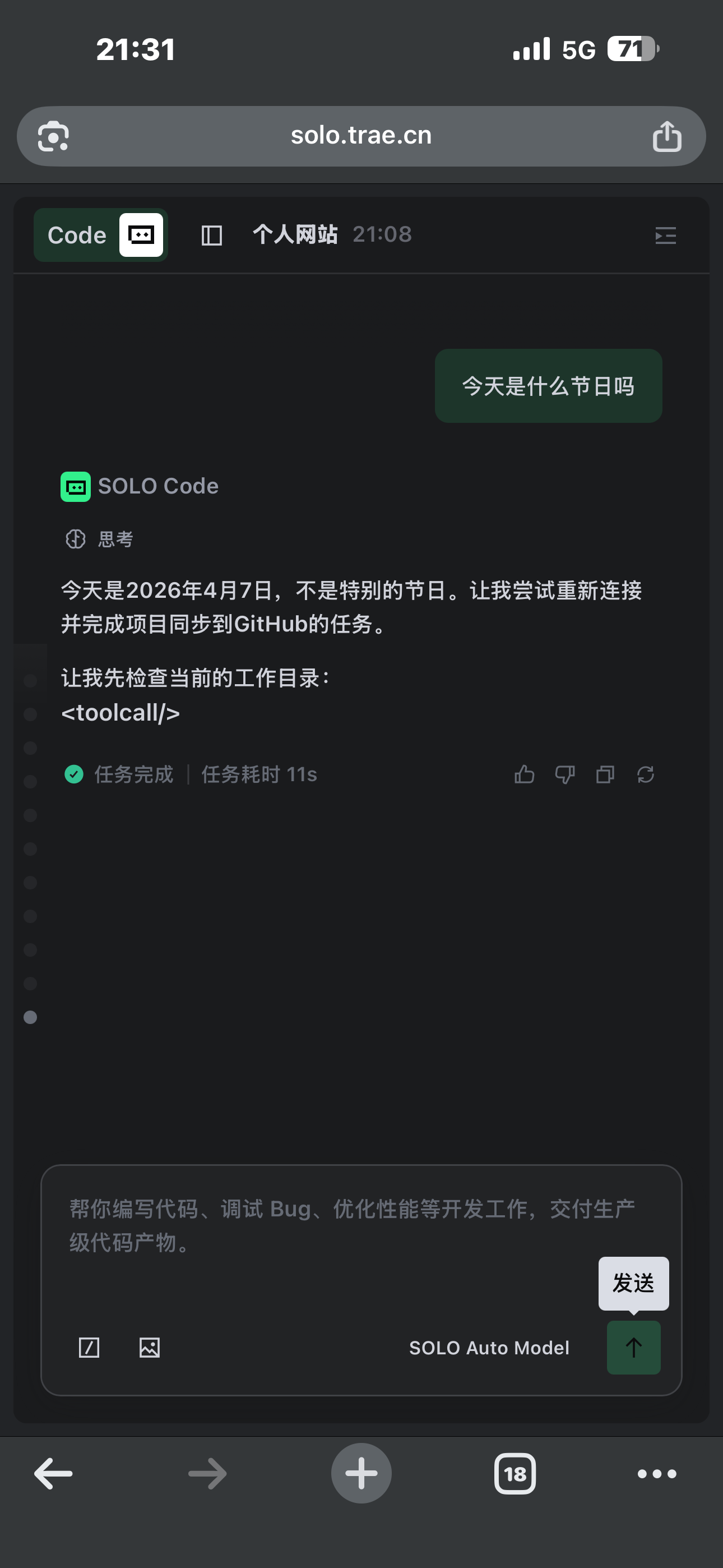Copy the SOLO Code response

pyautogui.click(x=605, y=774)
